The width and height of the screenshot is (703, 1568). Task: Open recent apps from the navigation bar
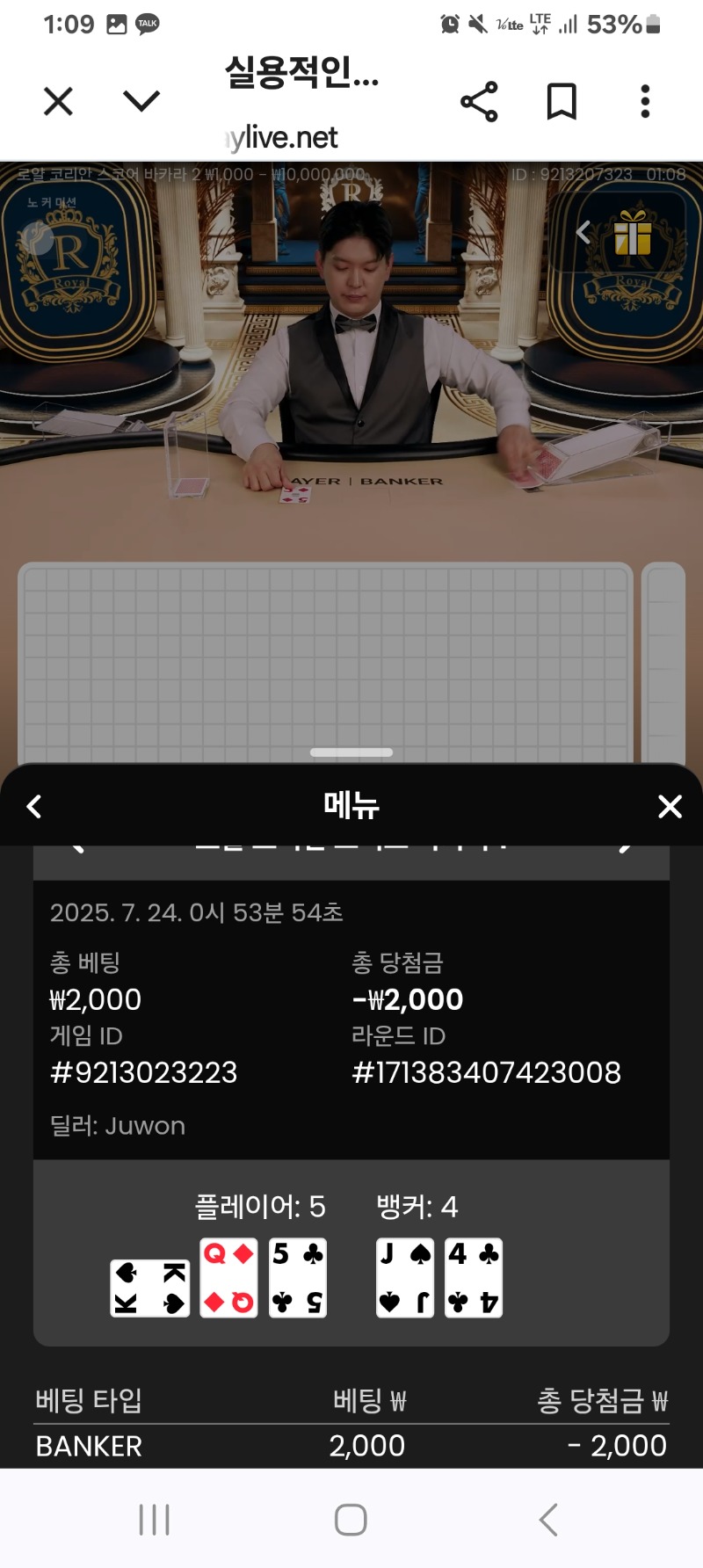[155, 1520]
